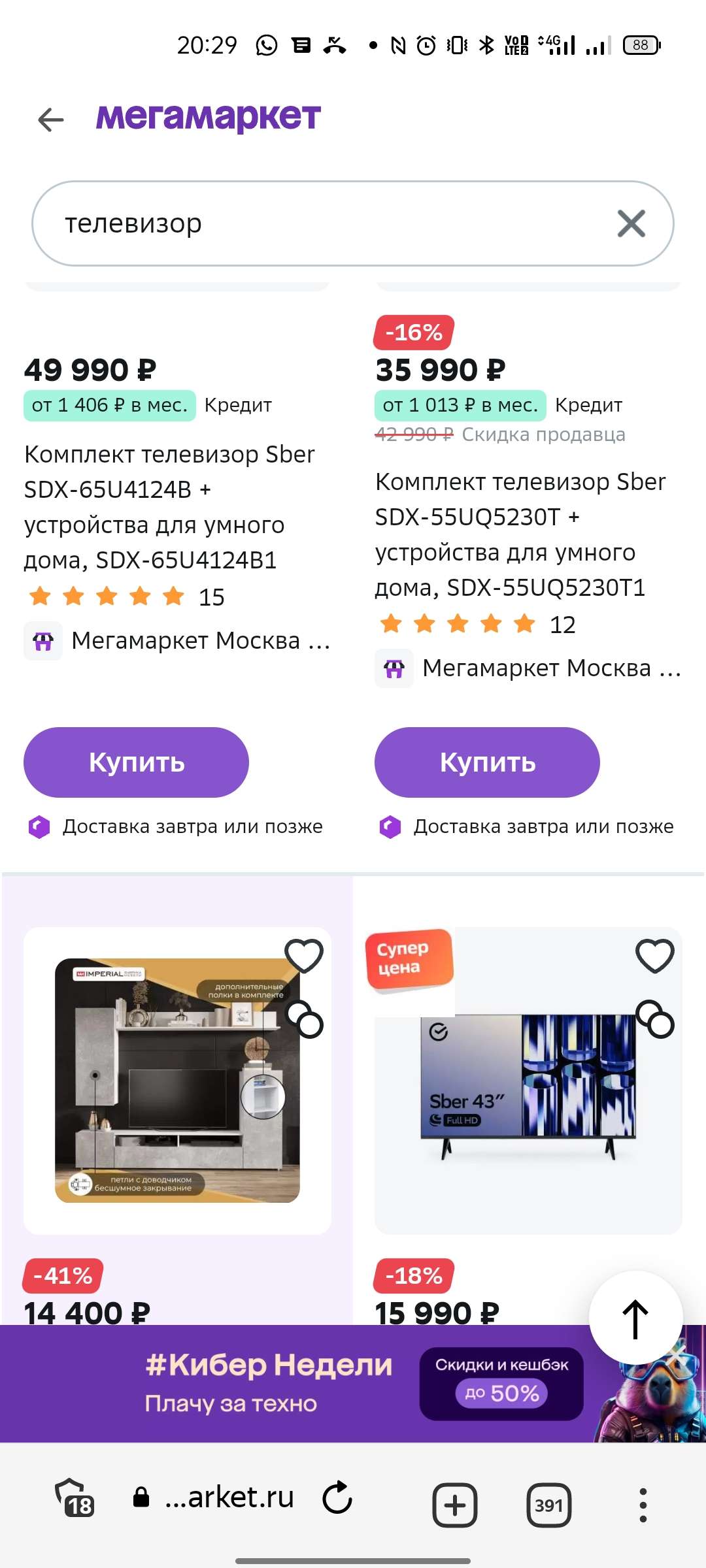Open the Sber 43" Full HD TV card
706x1568 pixels.
point(528,1098)
